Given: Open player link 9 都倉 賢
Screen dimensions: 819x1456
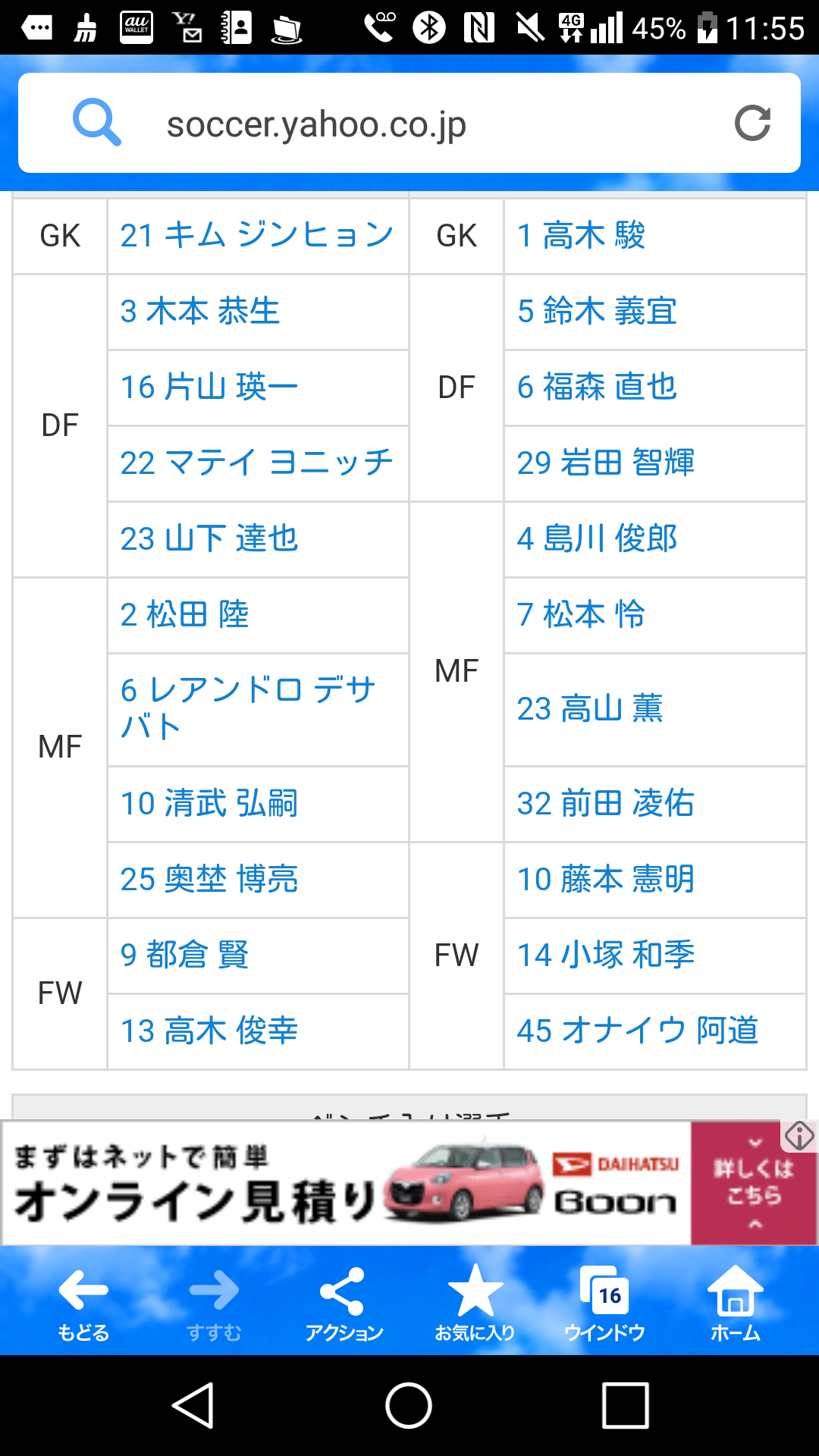Looking at the screenshot, I should (184, 955).
